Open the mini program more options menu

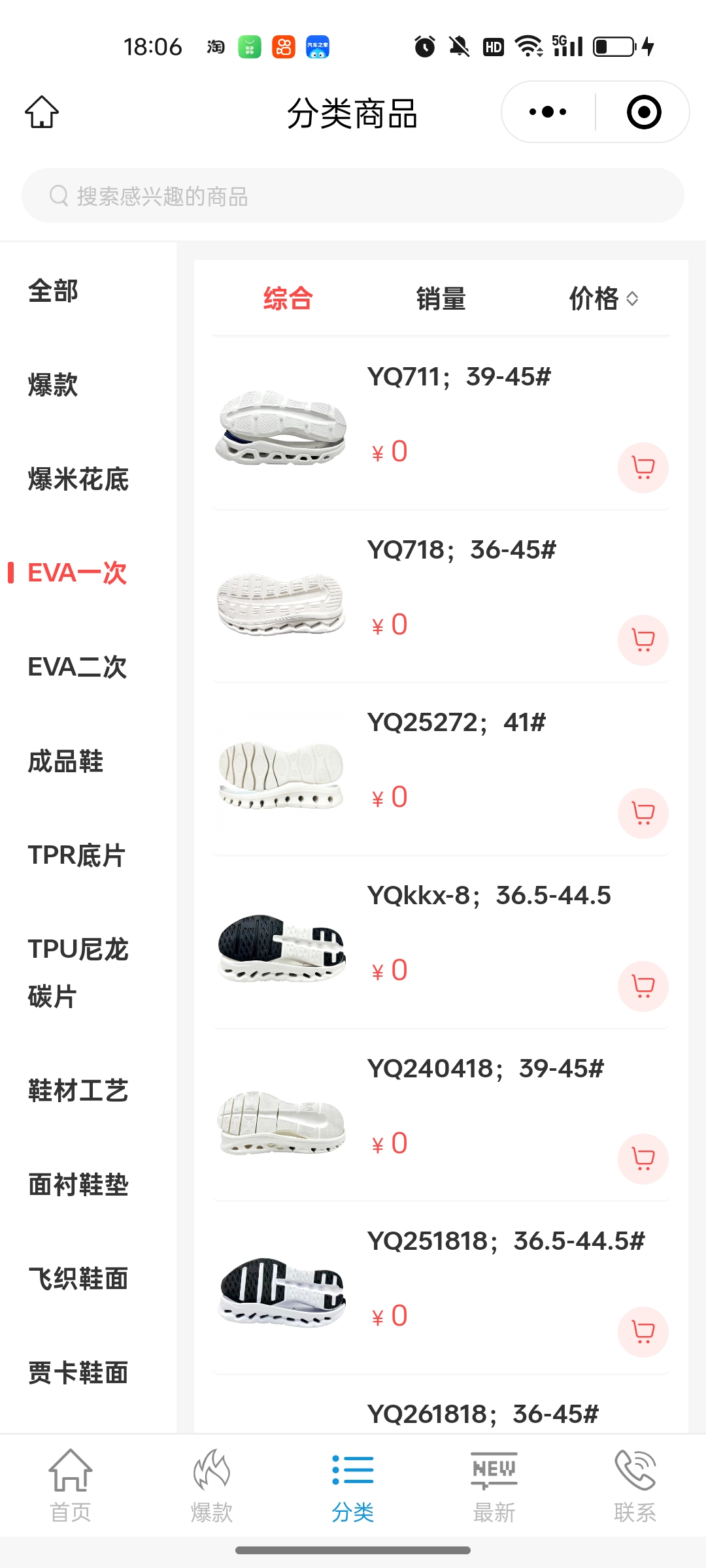[x=548, y=112]
